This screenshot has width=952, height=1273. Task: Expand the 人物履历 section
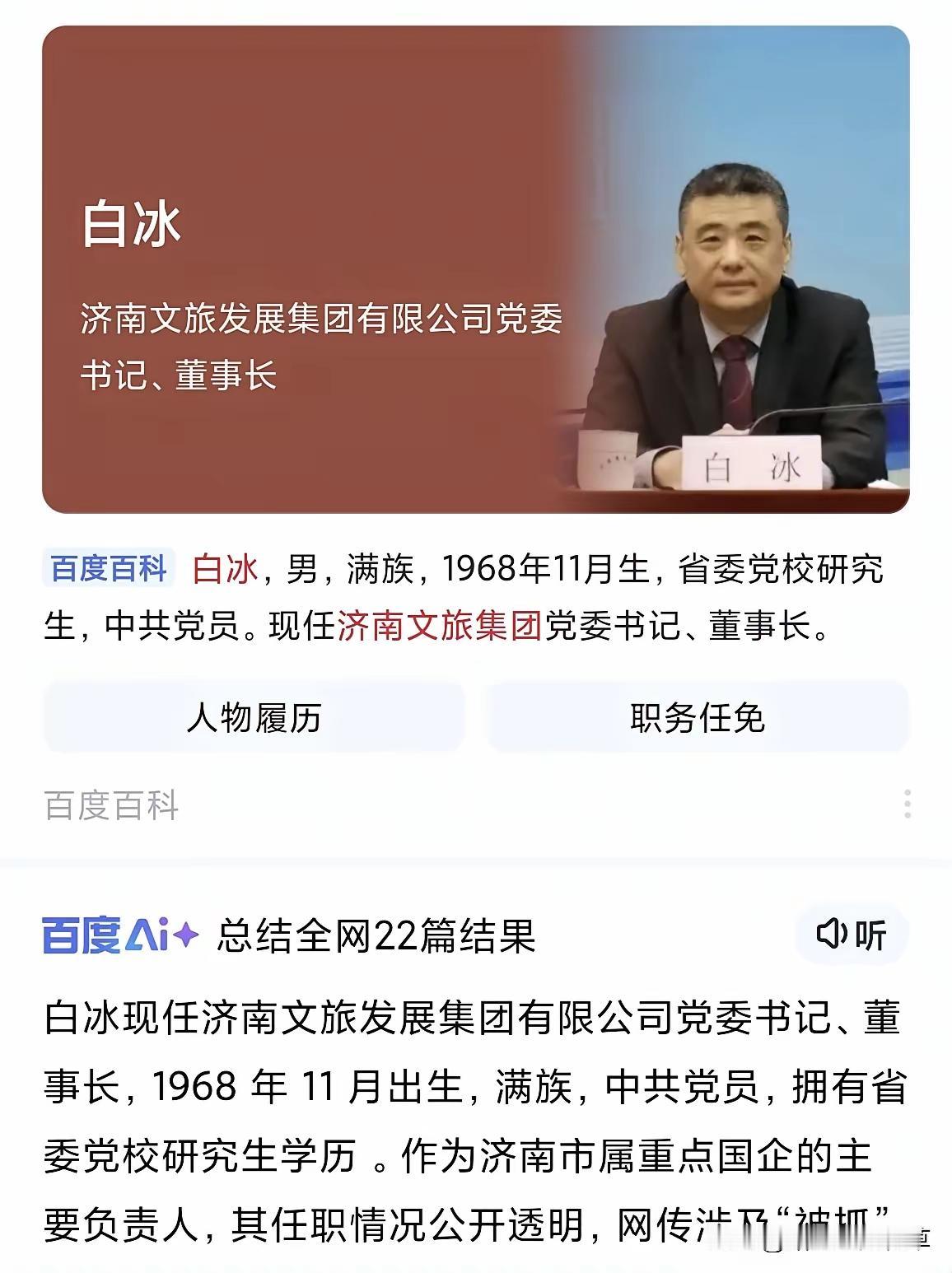click(257, 718)
